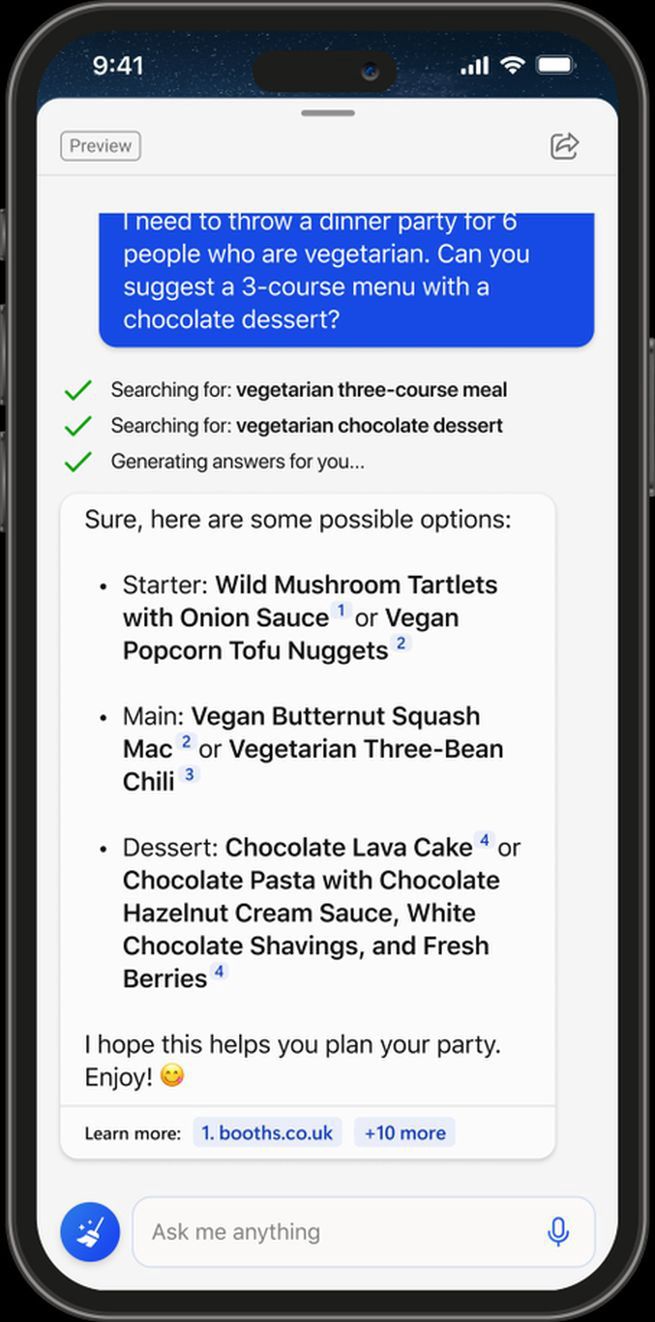This screenshot has height=1322, width=655.
Task: Open citation 2 after Popcorn Tofu Nuggets
Action: pyautogui.click(x=401, y=644)
